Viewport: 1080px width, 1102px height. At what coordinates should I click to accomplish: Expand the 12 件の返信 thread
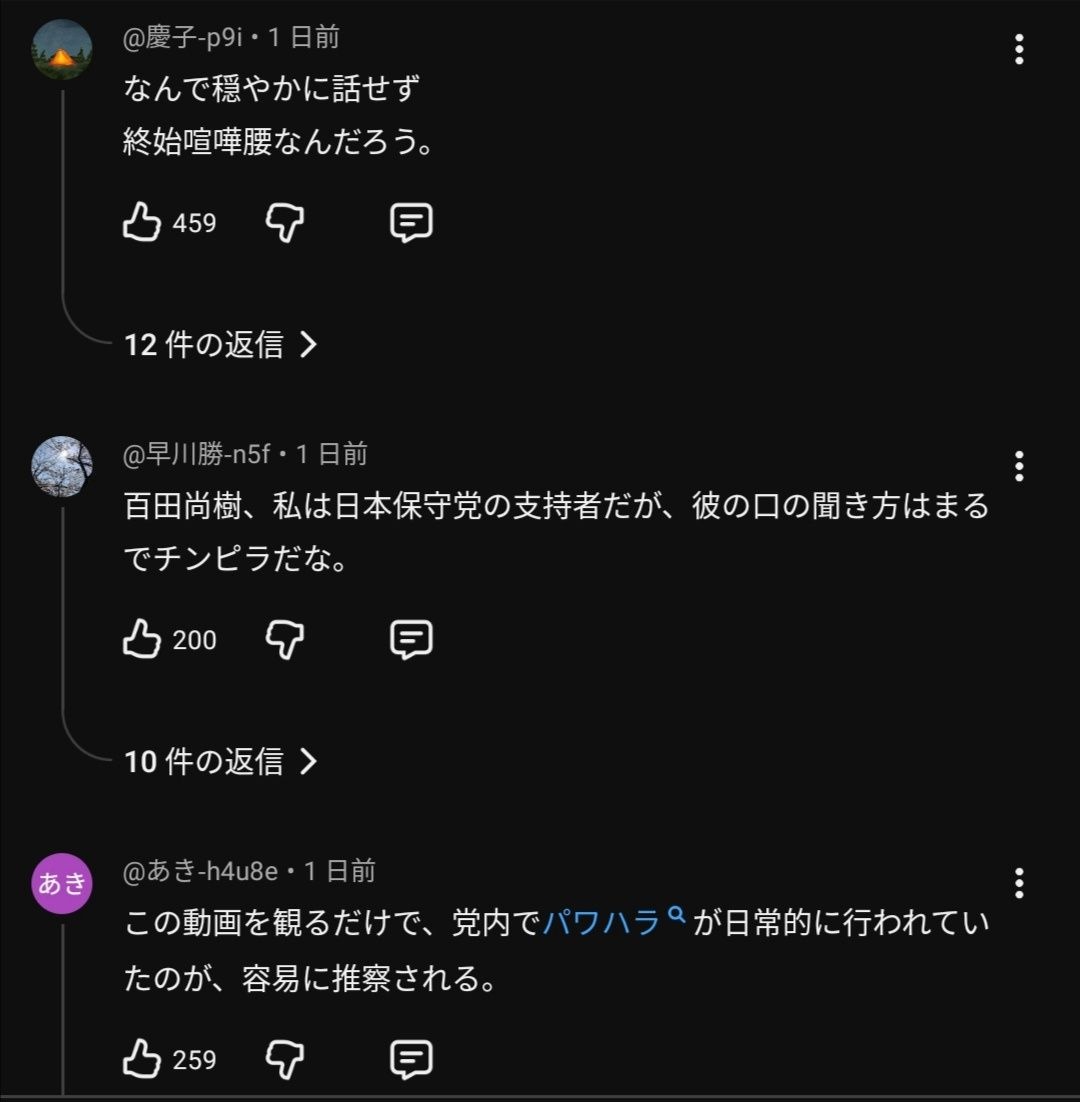coord(220,345)
